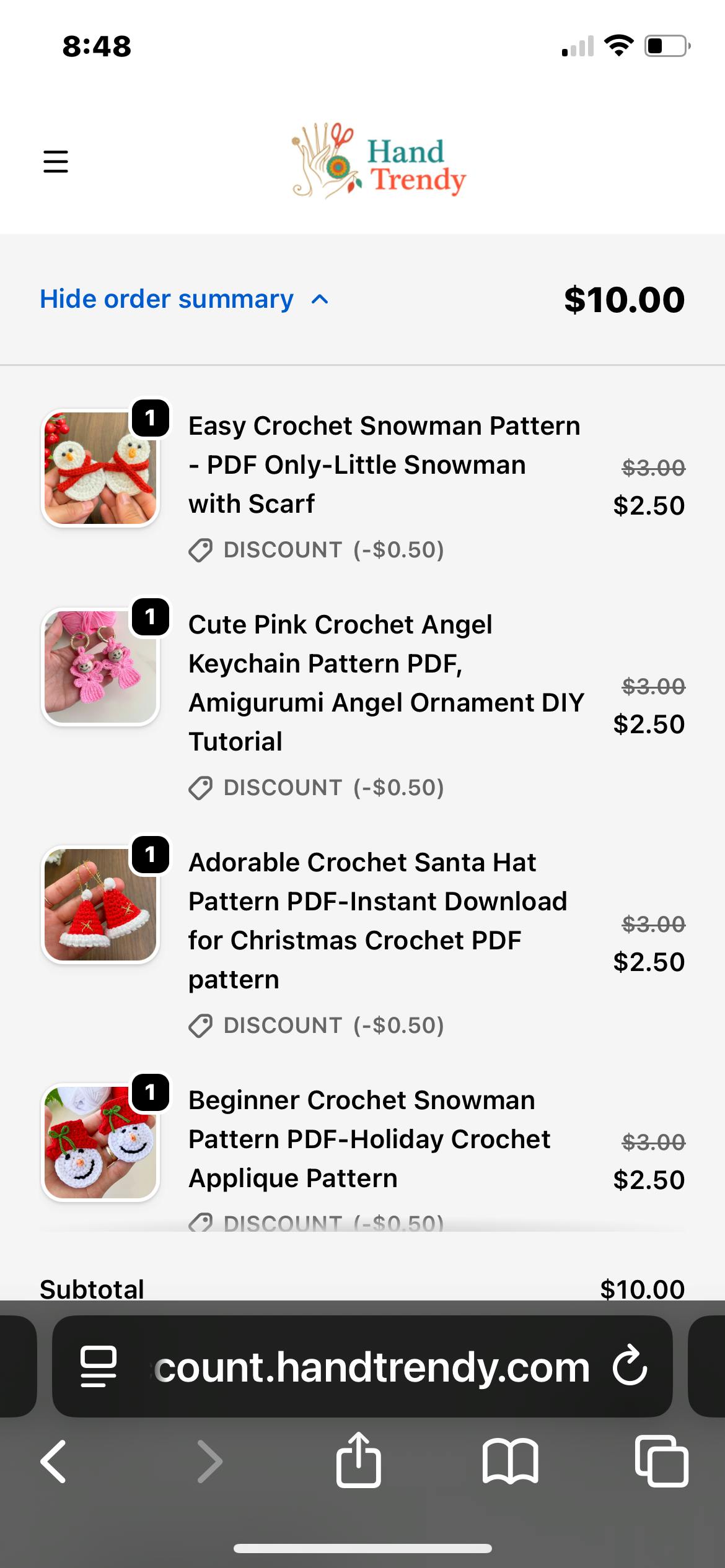This screenshot has height=1568, width=725.
Task: Open Safari bookmarks
Action: click(510, 1461)
